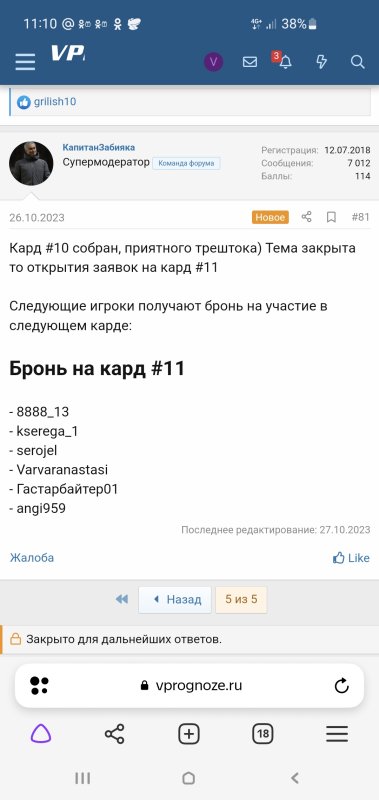Like КапитанЗабияка's post
Image resolution: width=379 pixels, height=800 pixels.
coord(351,558)
